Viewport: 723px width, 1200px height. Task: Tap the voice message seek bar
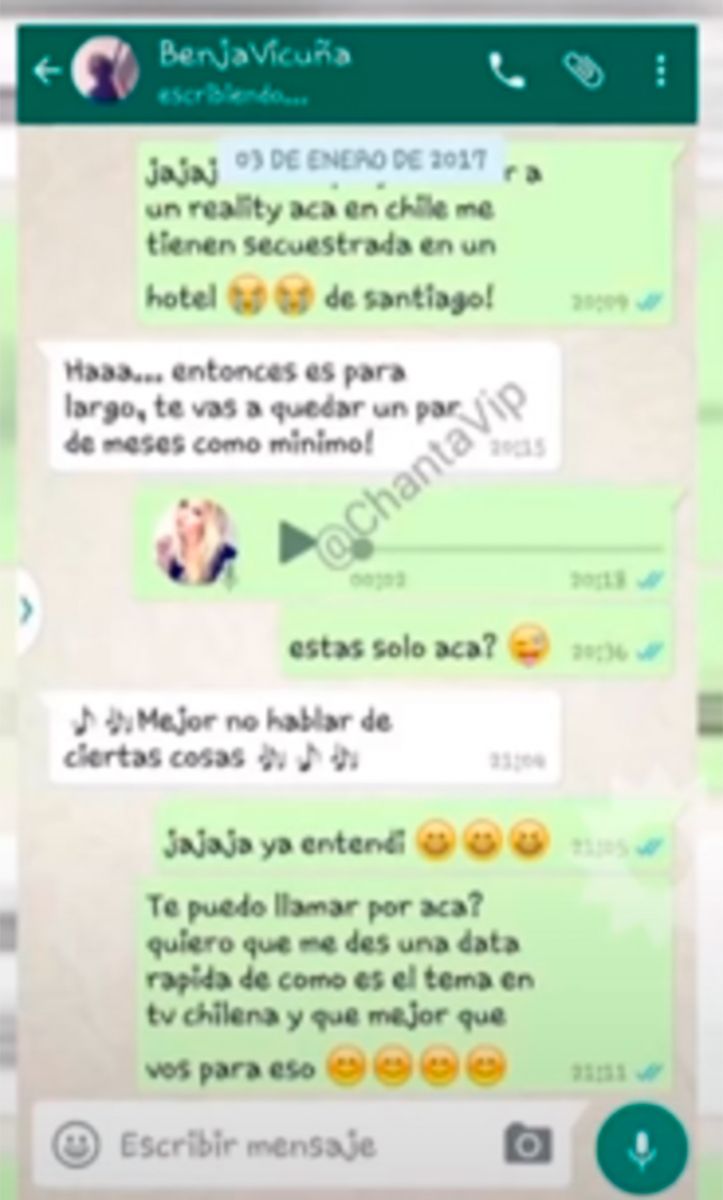510,547
